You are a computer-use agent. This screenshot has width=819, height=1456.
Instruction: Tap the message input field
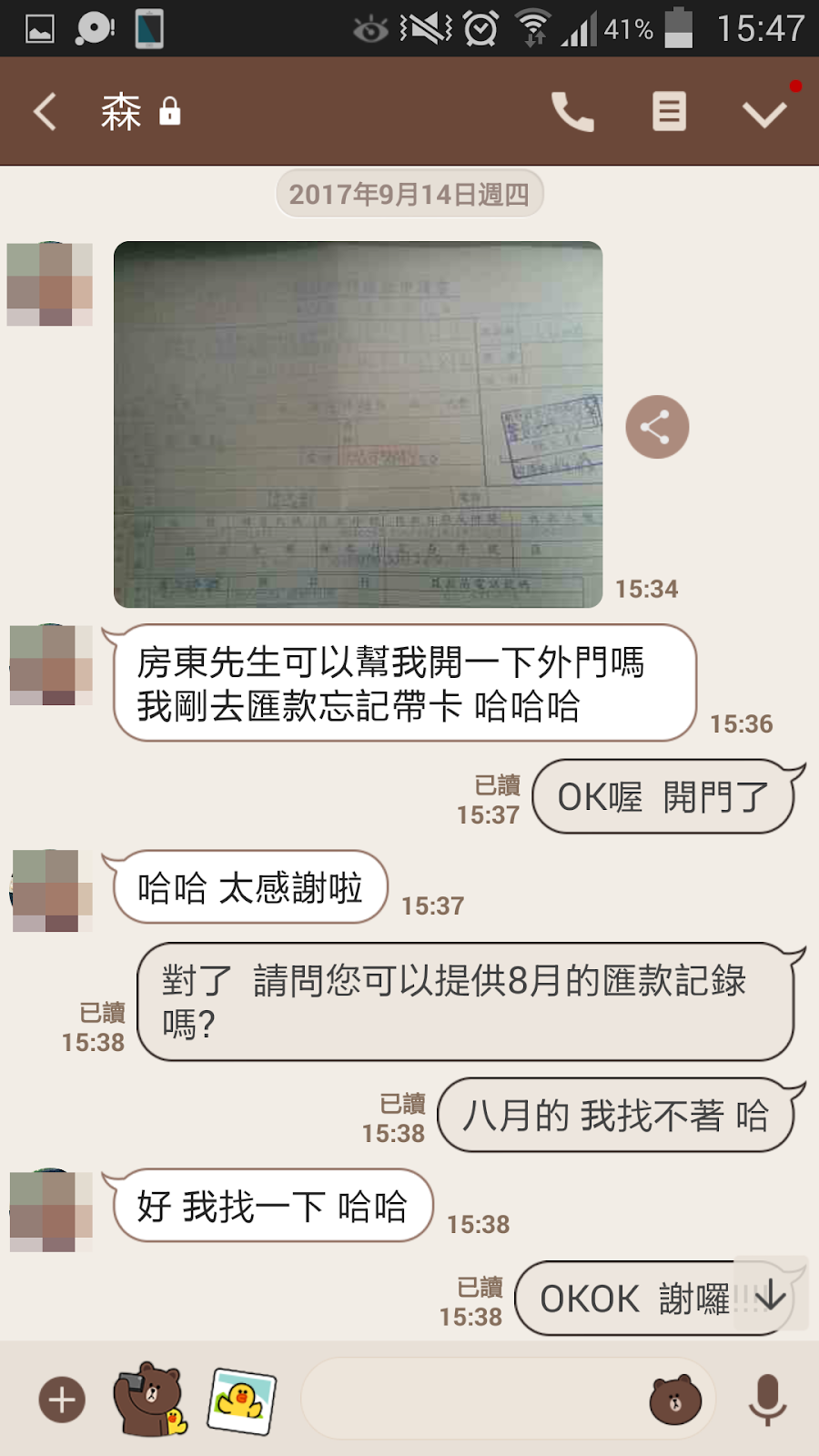coord(473,1400)
